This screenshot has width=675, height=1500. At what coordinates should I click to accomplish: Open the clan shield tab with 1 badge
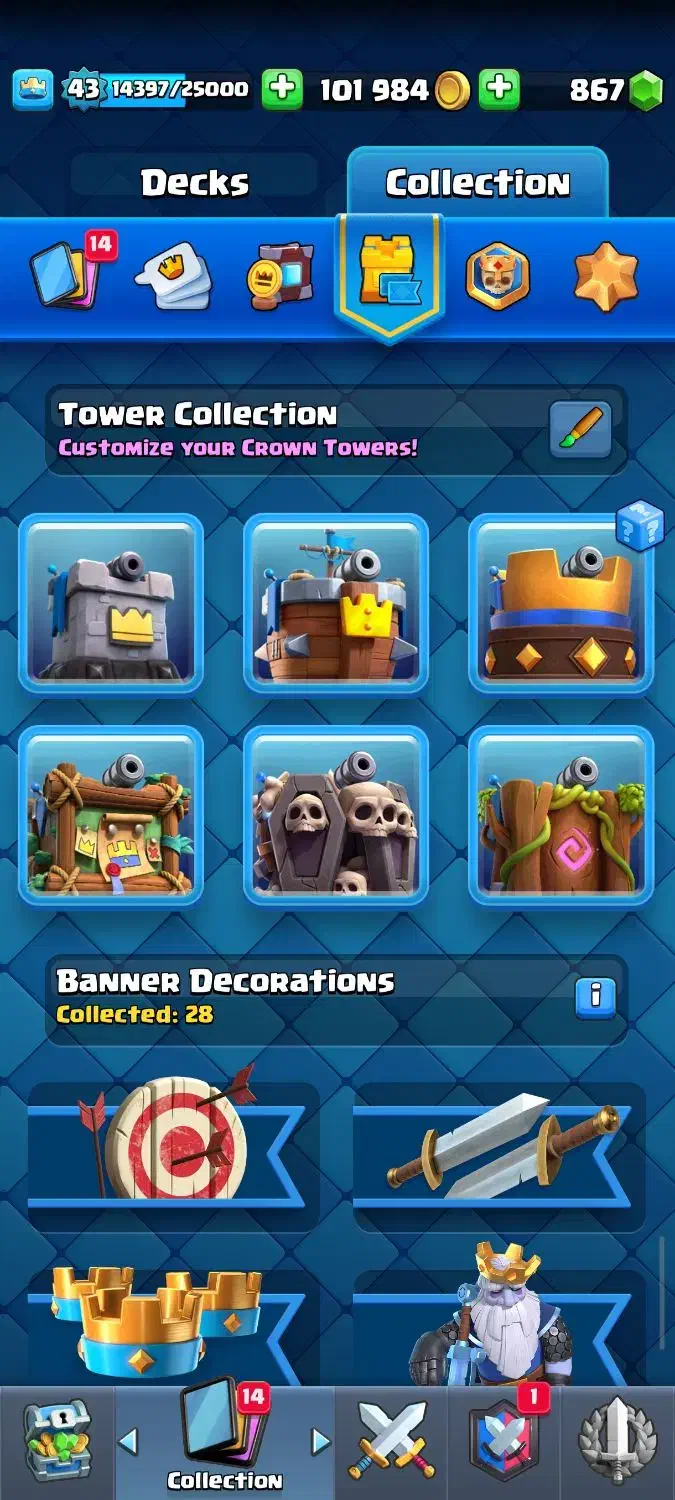coord(504,1442)
